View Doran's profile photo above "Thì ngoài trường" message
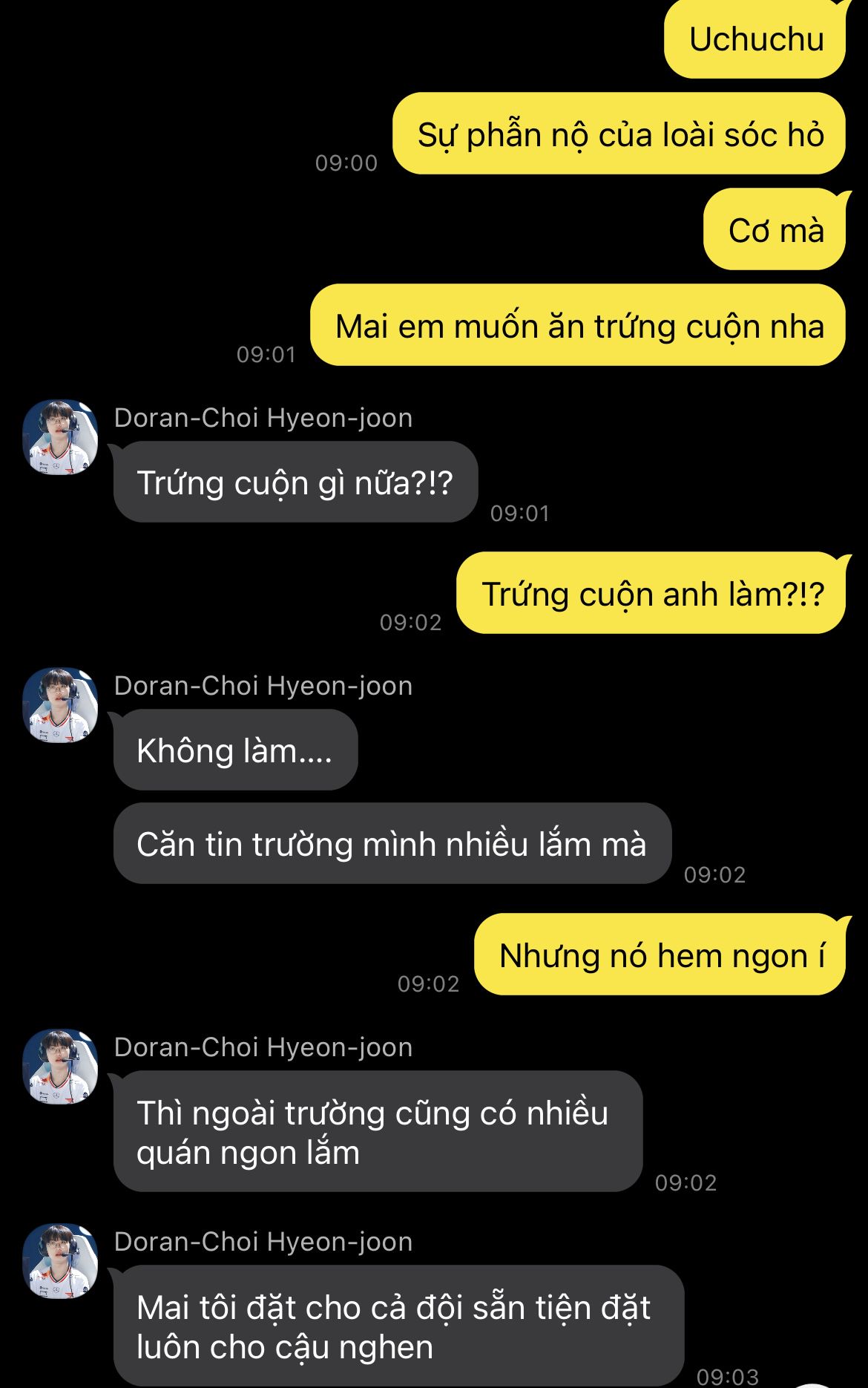The image size is (868, 1388). (60, 1067)
